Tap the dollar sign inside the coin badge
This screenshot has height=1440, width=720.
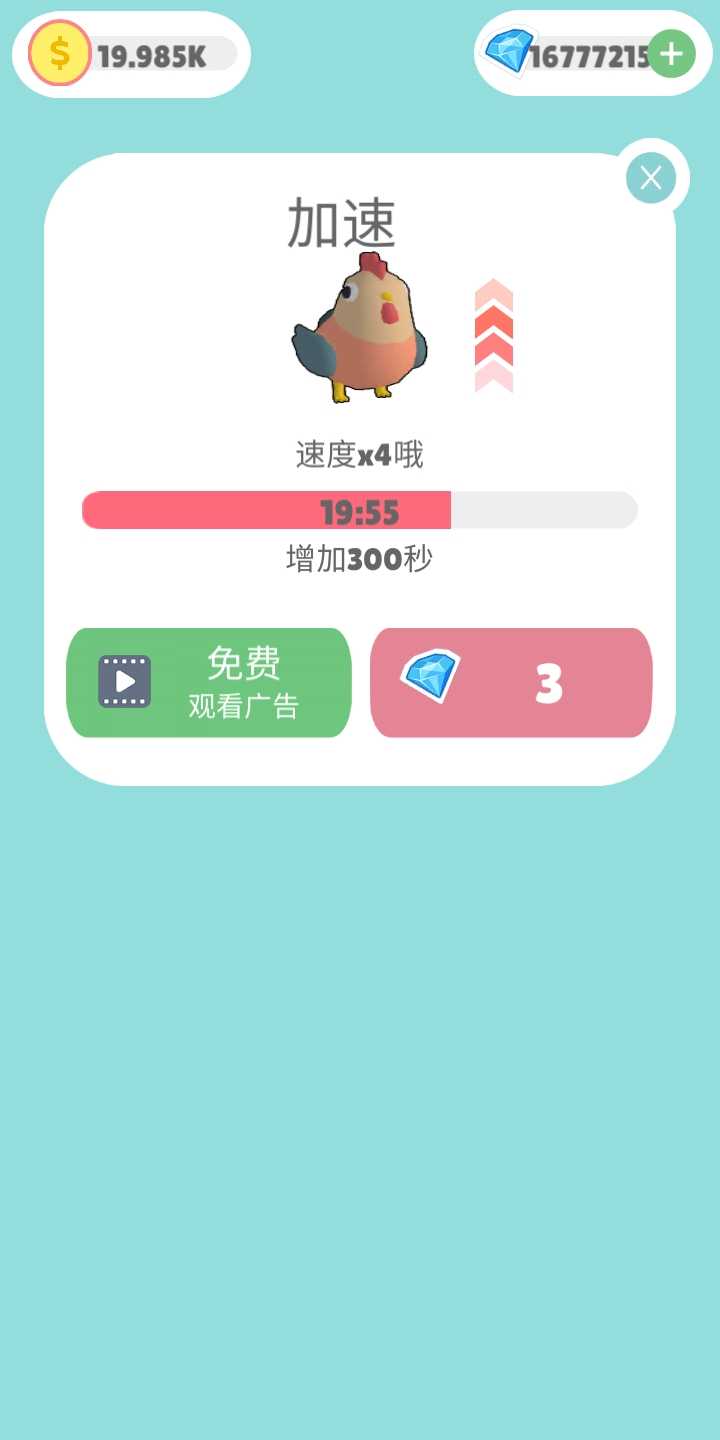60,54
